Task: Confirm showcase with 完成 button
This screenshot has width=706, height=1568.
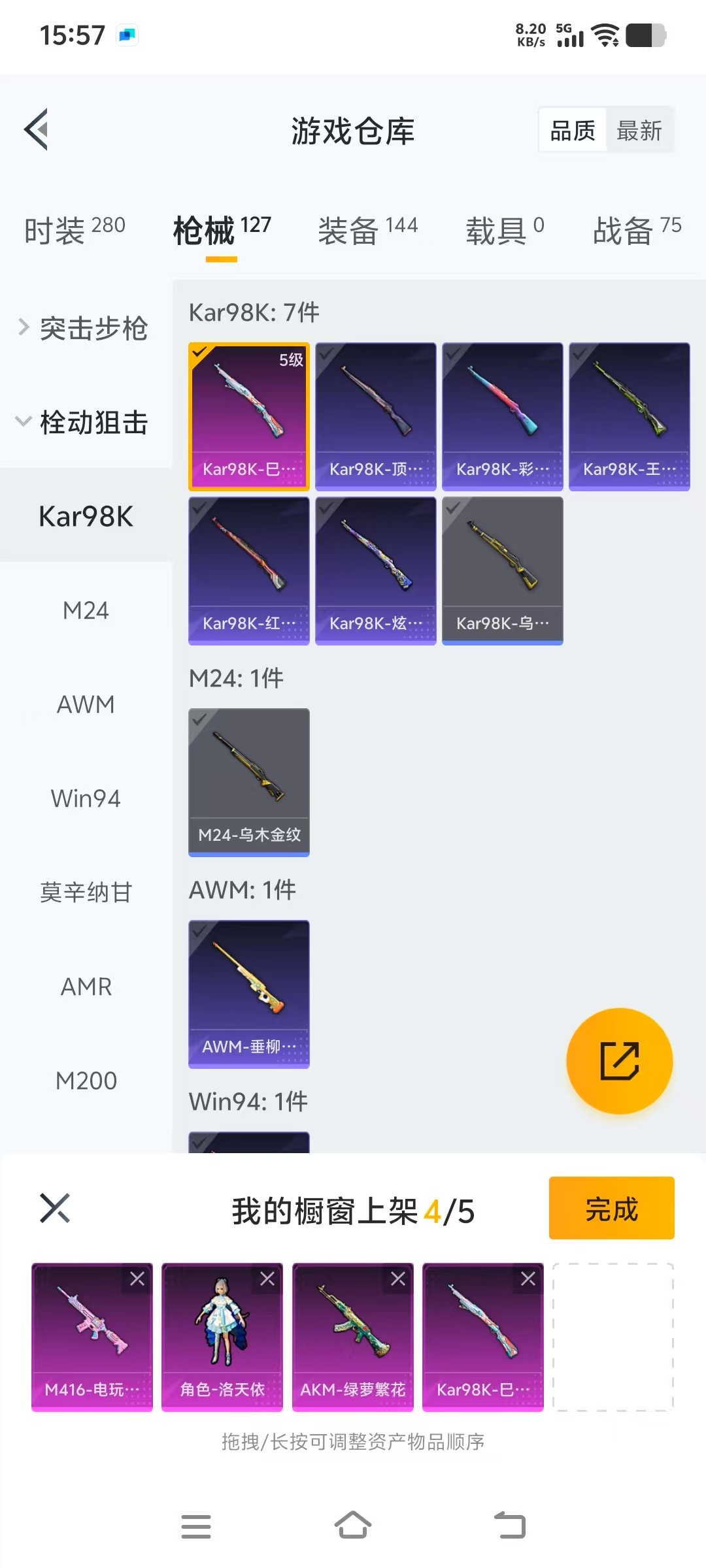Action: (x=611, y=1208)
